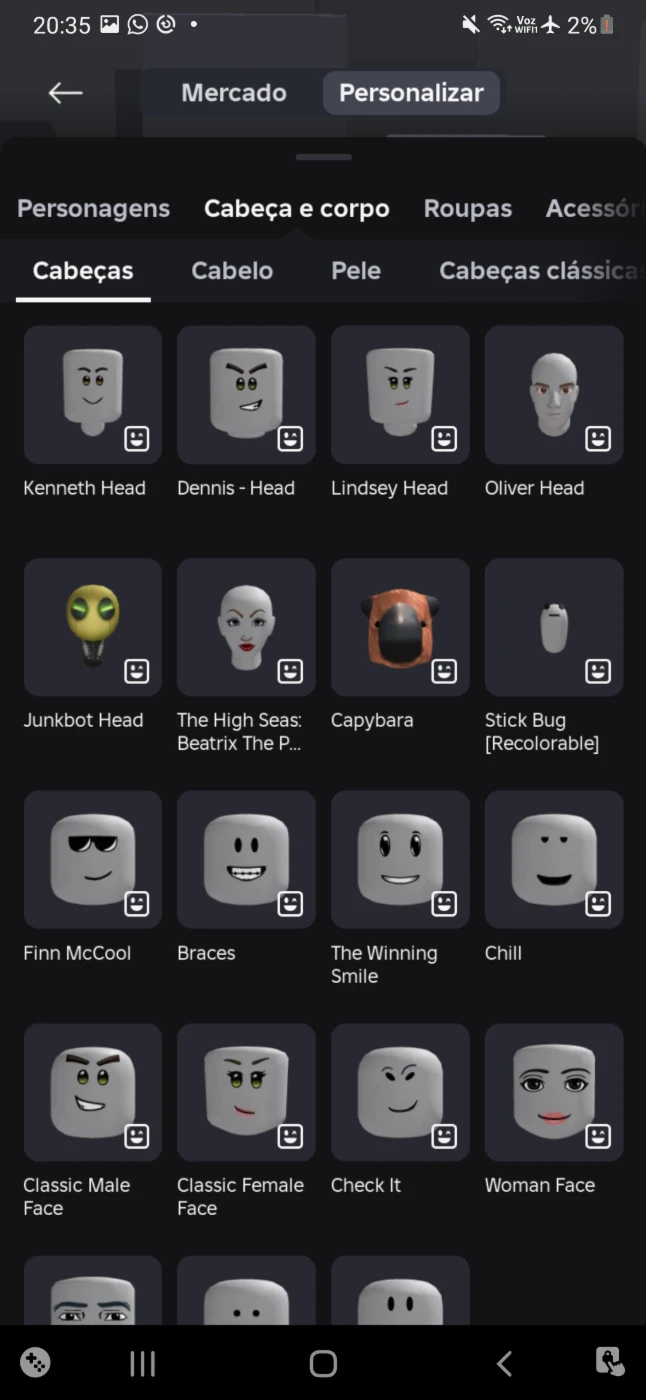Tap the system home button
Image resolution: width=646 pixels, height=1400 pixels.
coord(323,1363)
